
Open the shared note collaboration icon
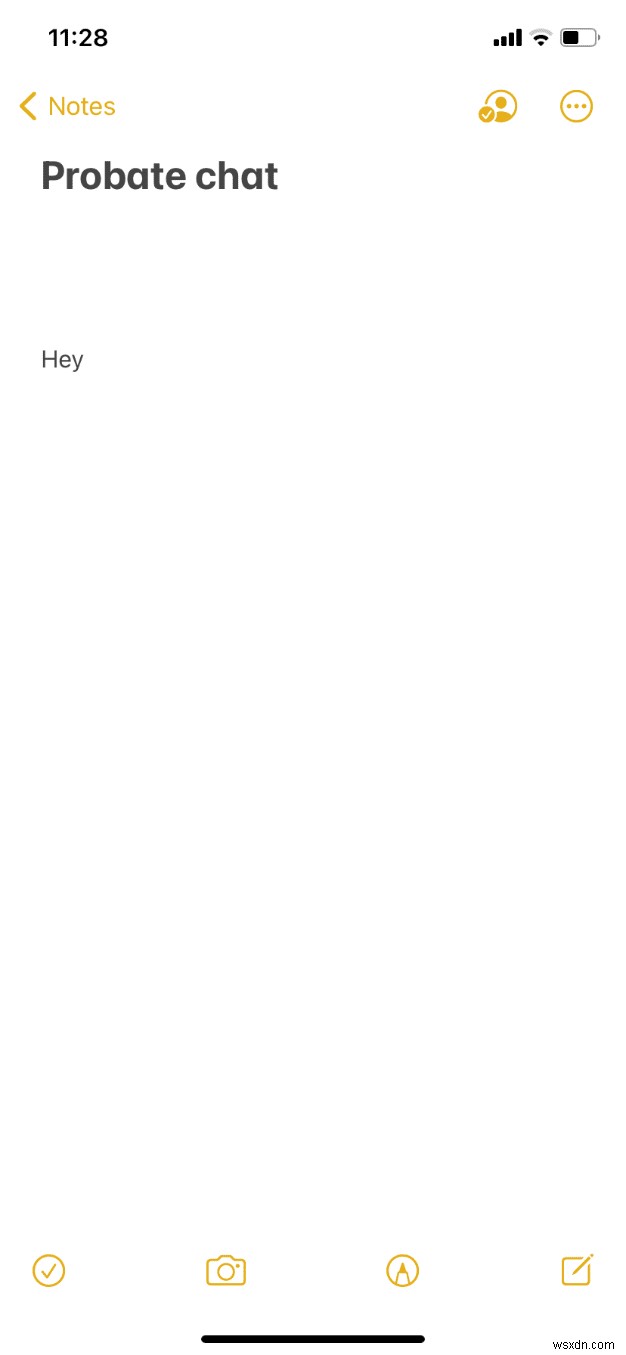pyautogui.click(x=497, y=107)
